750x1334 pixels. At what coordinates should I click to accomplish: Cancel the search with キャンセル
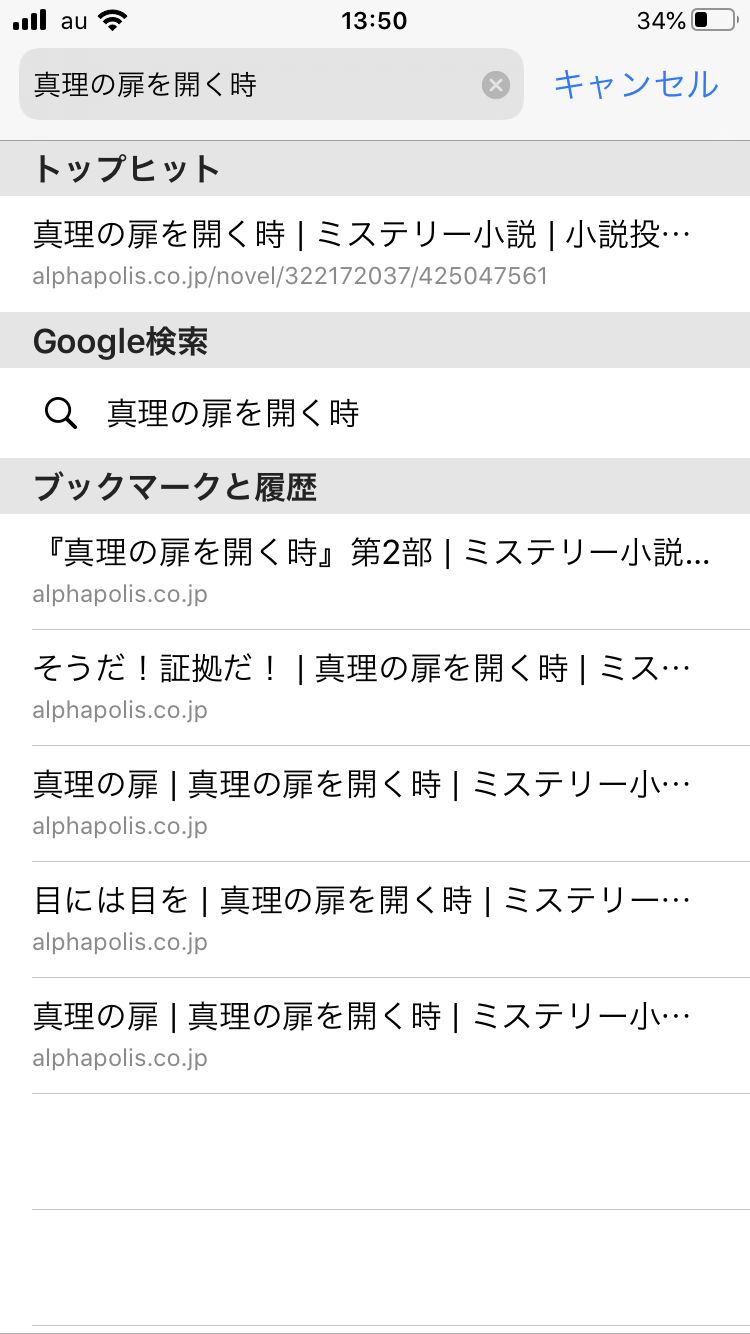click(x=636, y=85)
